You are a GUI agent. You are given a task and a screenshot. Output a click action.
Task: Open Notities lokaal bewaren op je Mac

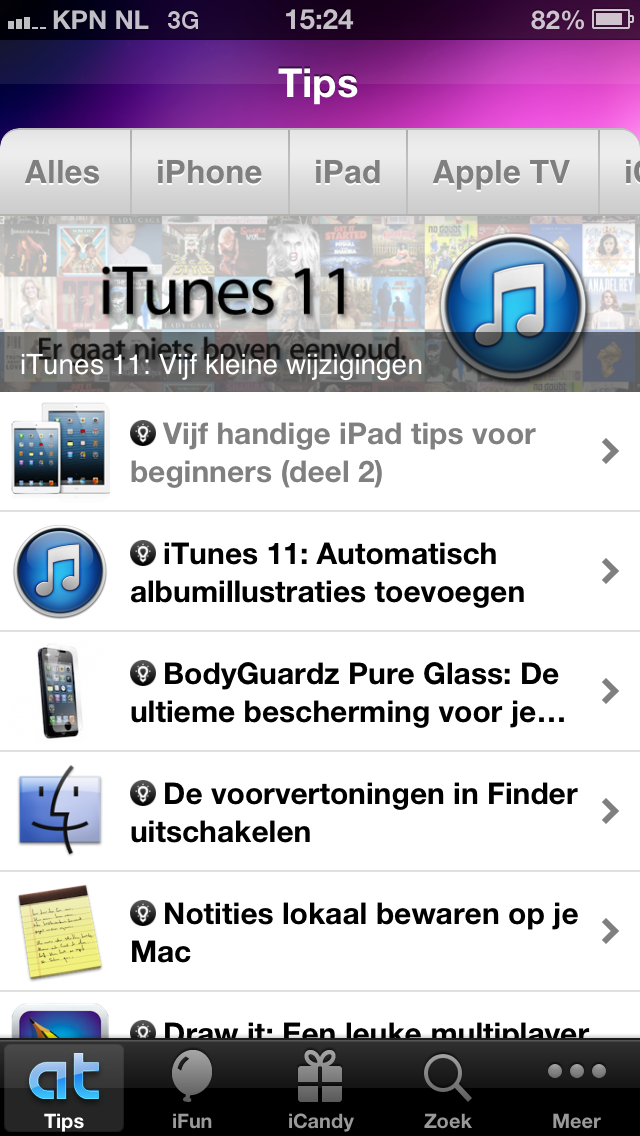[x=320, y=932]
